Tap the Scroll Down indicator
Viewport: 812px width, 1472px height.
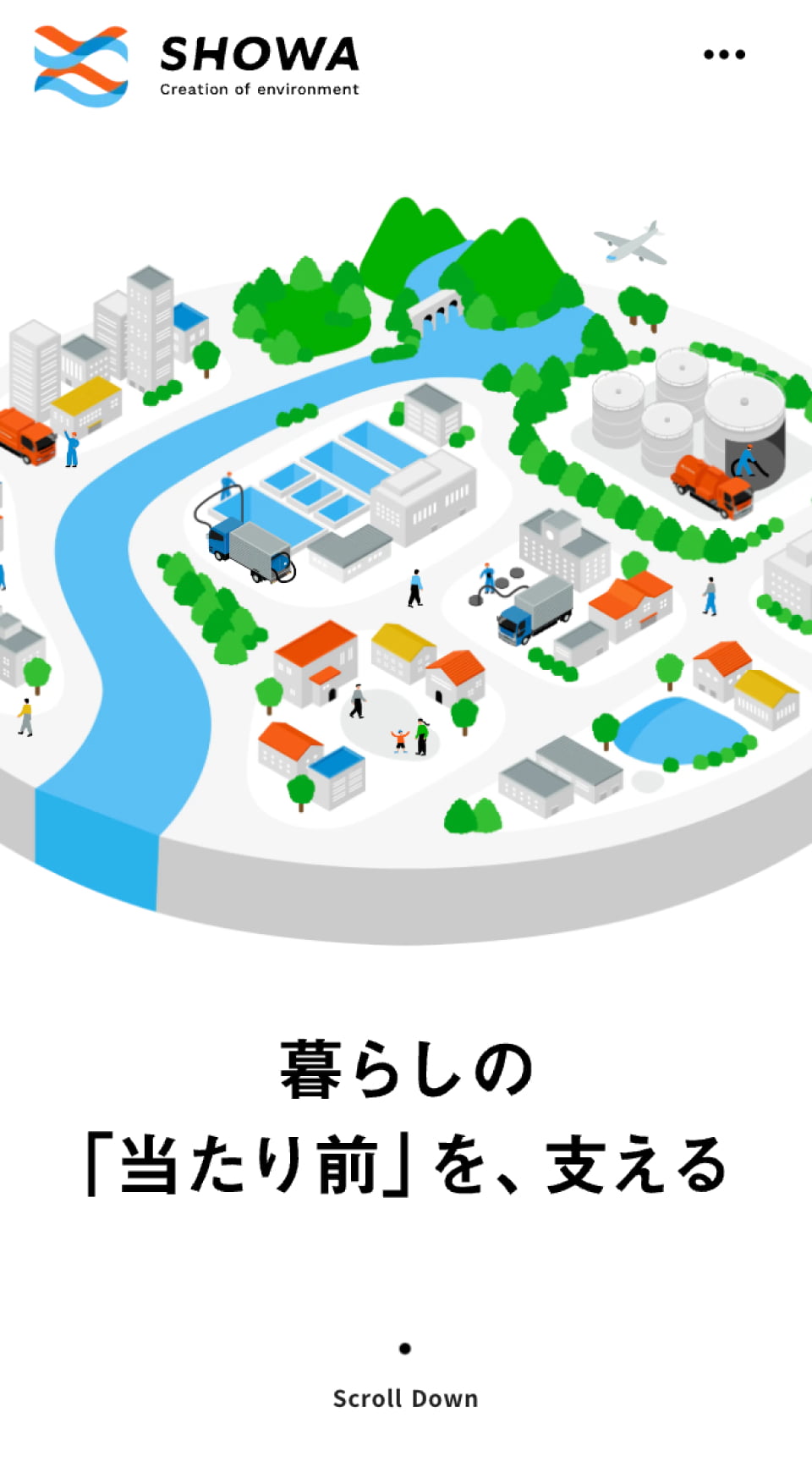coord(405,1398)
